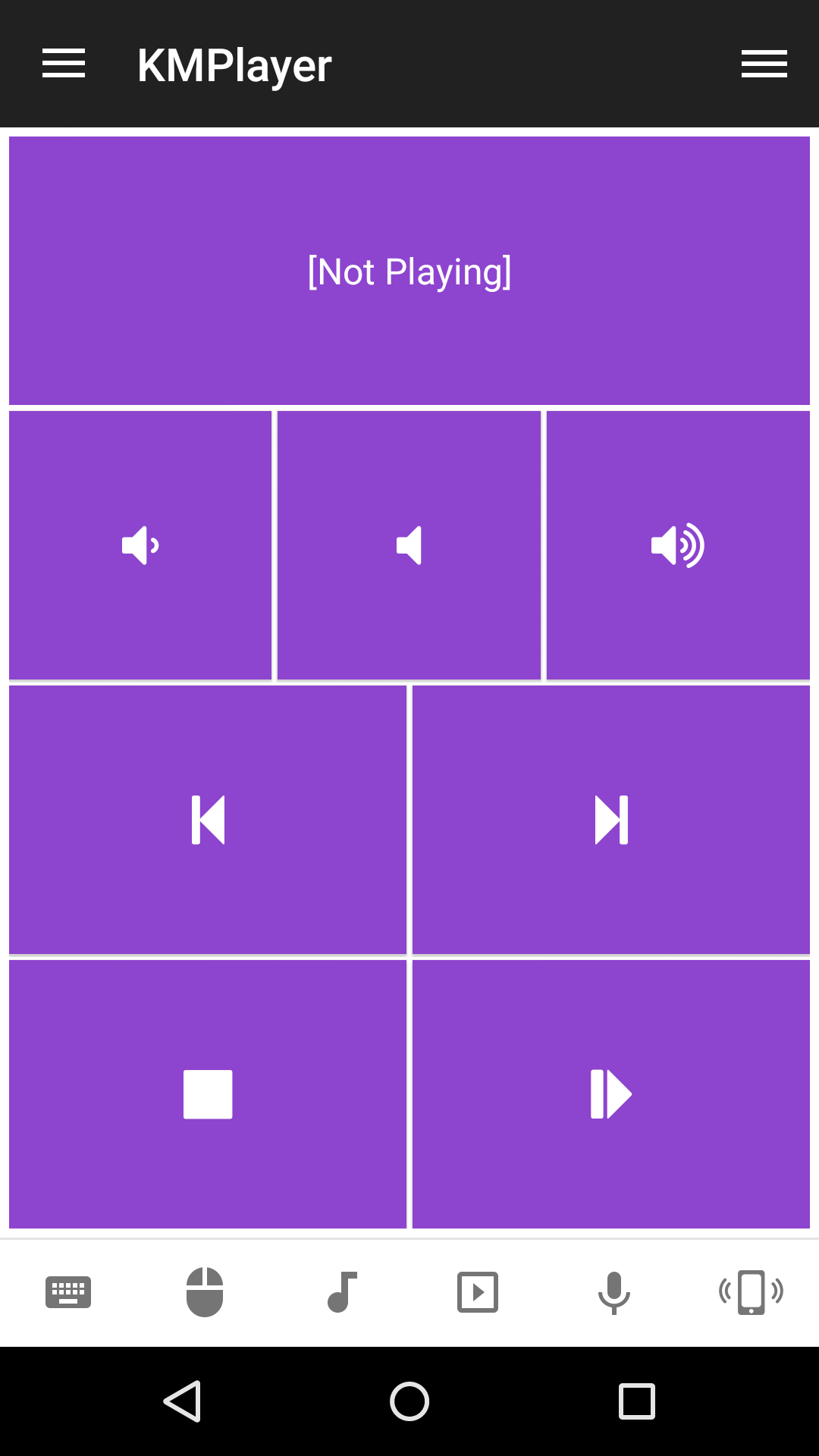Screen dimensions: 819x1456
Task: Open the right-side hamburger menu
Action: tap(764, 64)
